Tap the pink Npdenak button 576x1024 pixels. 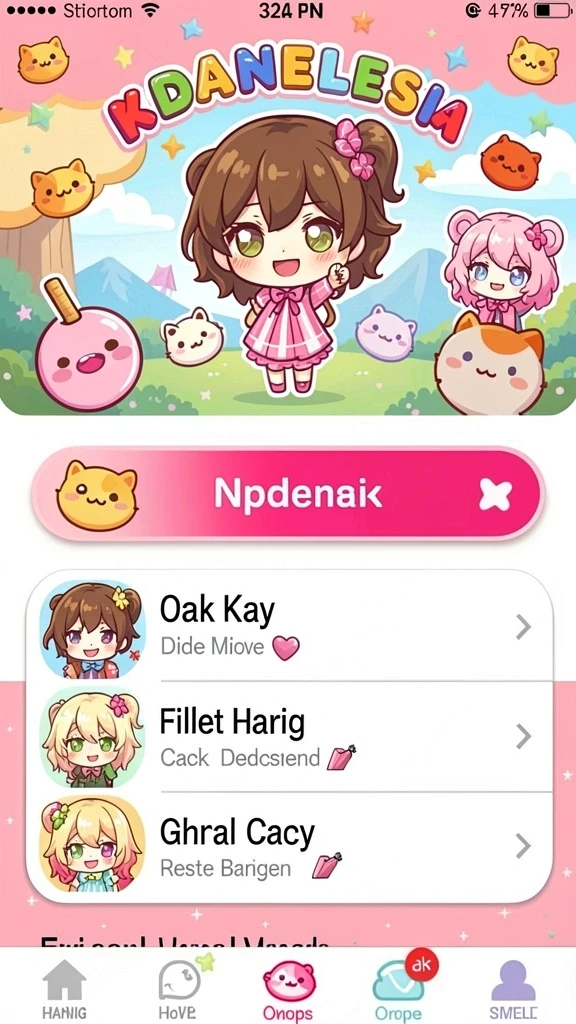pyautogui.click(x=287, y=494)
